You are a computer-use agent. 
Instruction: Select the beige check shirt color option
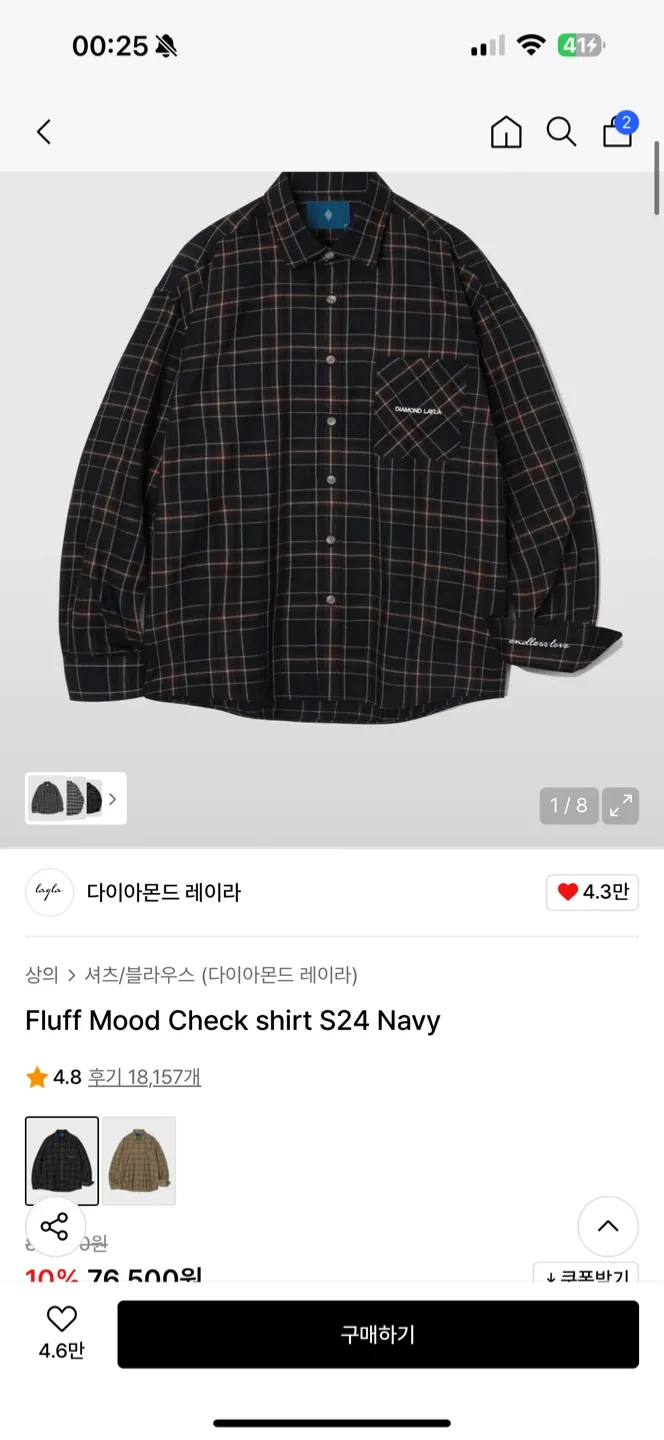pyautogui.click(x=139, y=1160)
